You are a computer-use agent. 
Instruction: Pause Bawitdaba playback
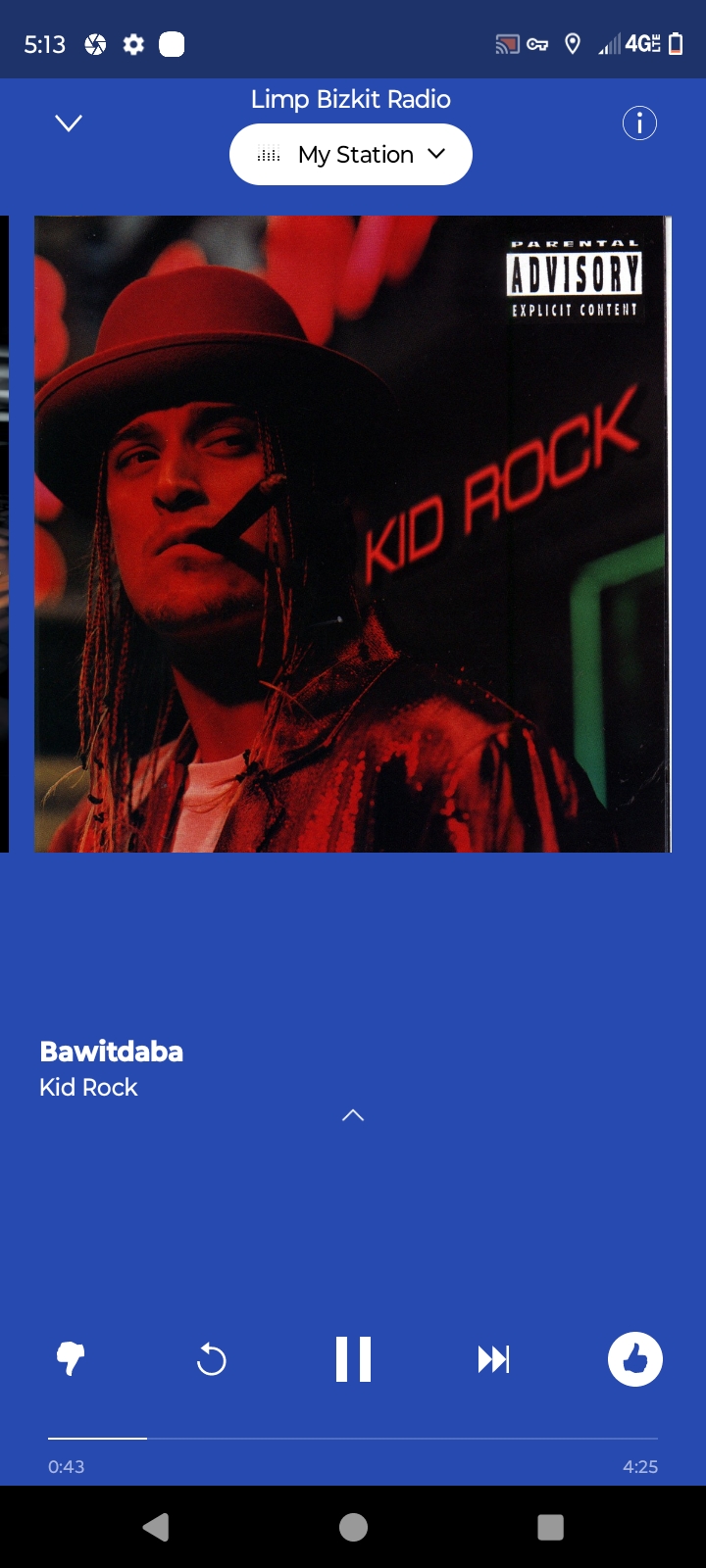353,1359
